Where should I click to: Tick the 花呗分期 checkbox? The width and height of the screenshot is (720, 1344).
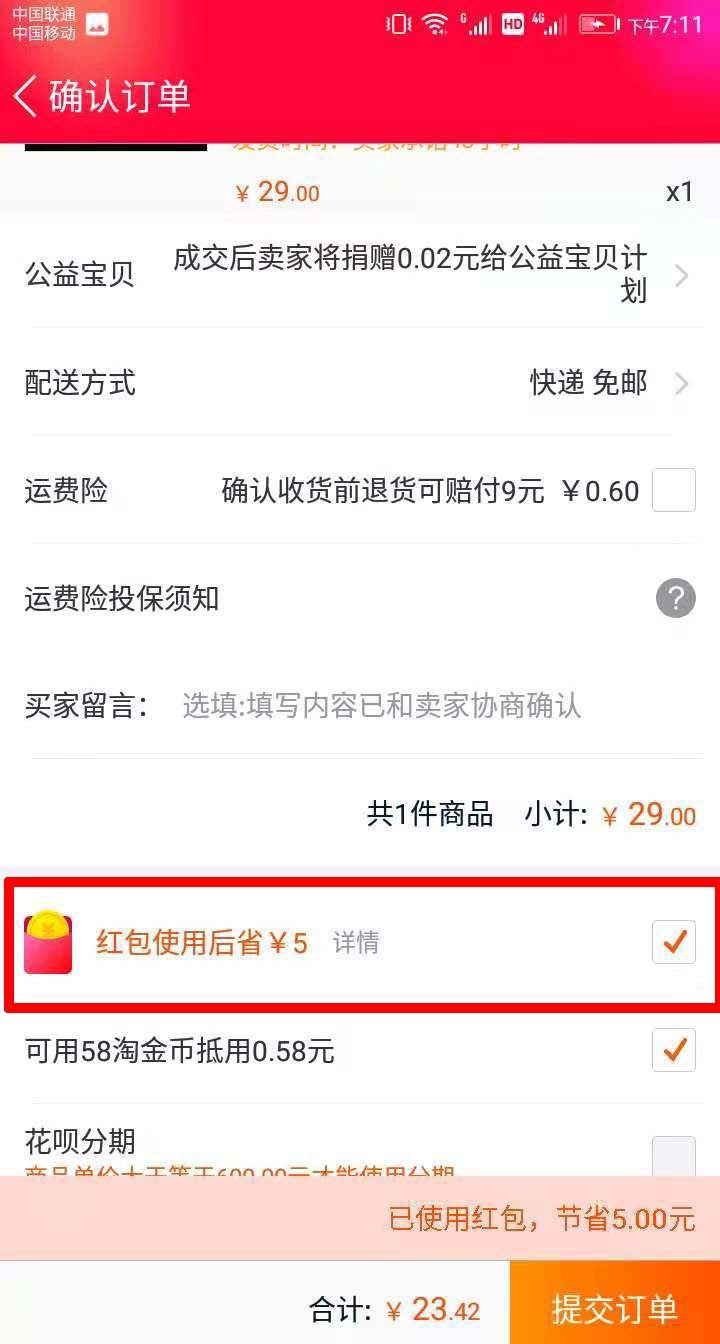click(x=673, y=1157)
